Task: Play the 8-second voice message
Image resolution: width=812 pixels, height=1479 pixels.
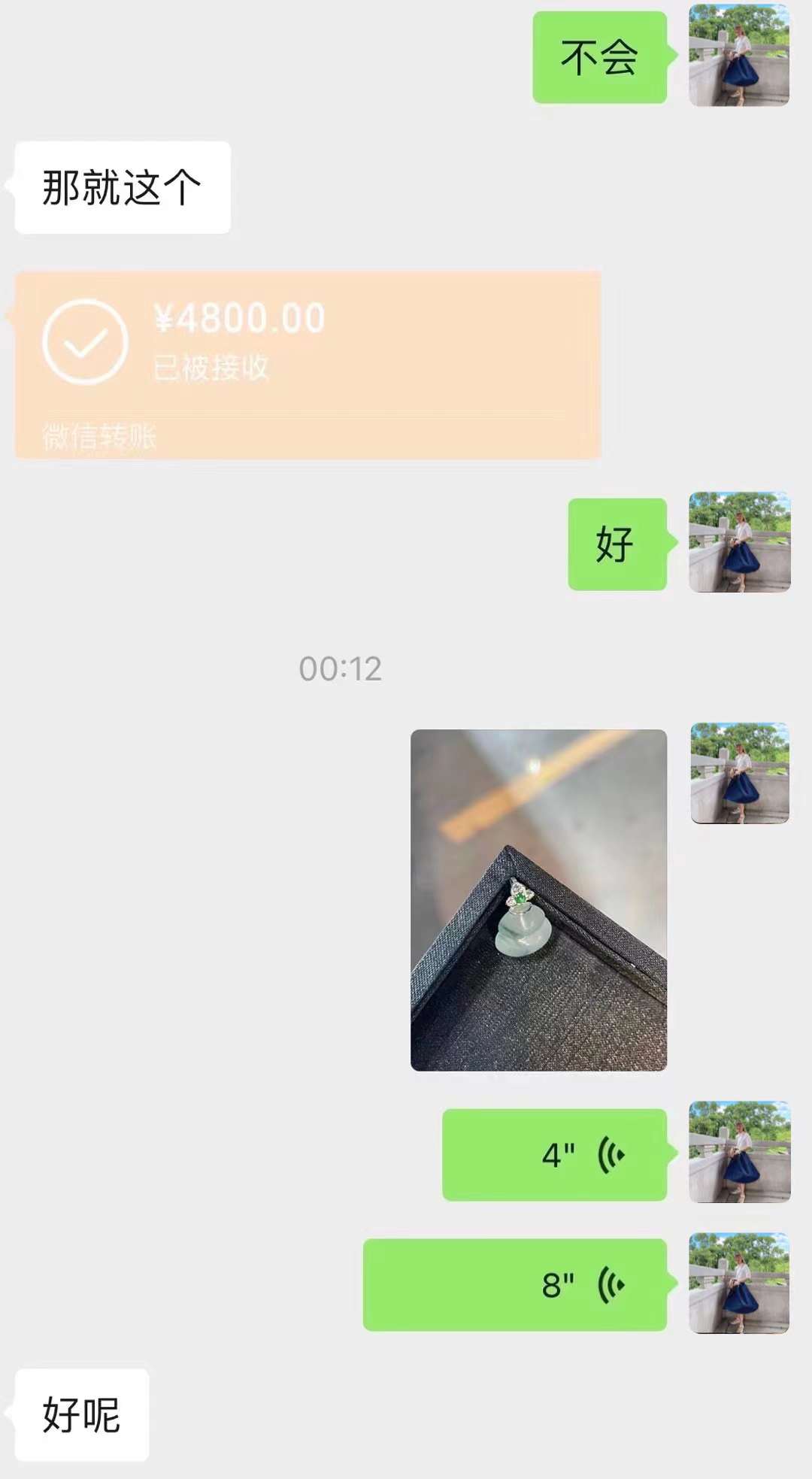Action: (x=515, y=1285)
